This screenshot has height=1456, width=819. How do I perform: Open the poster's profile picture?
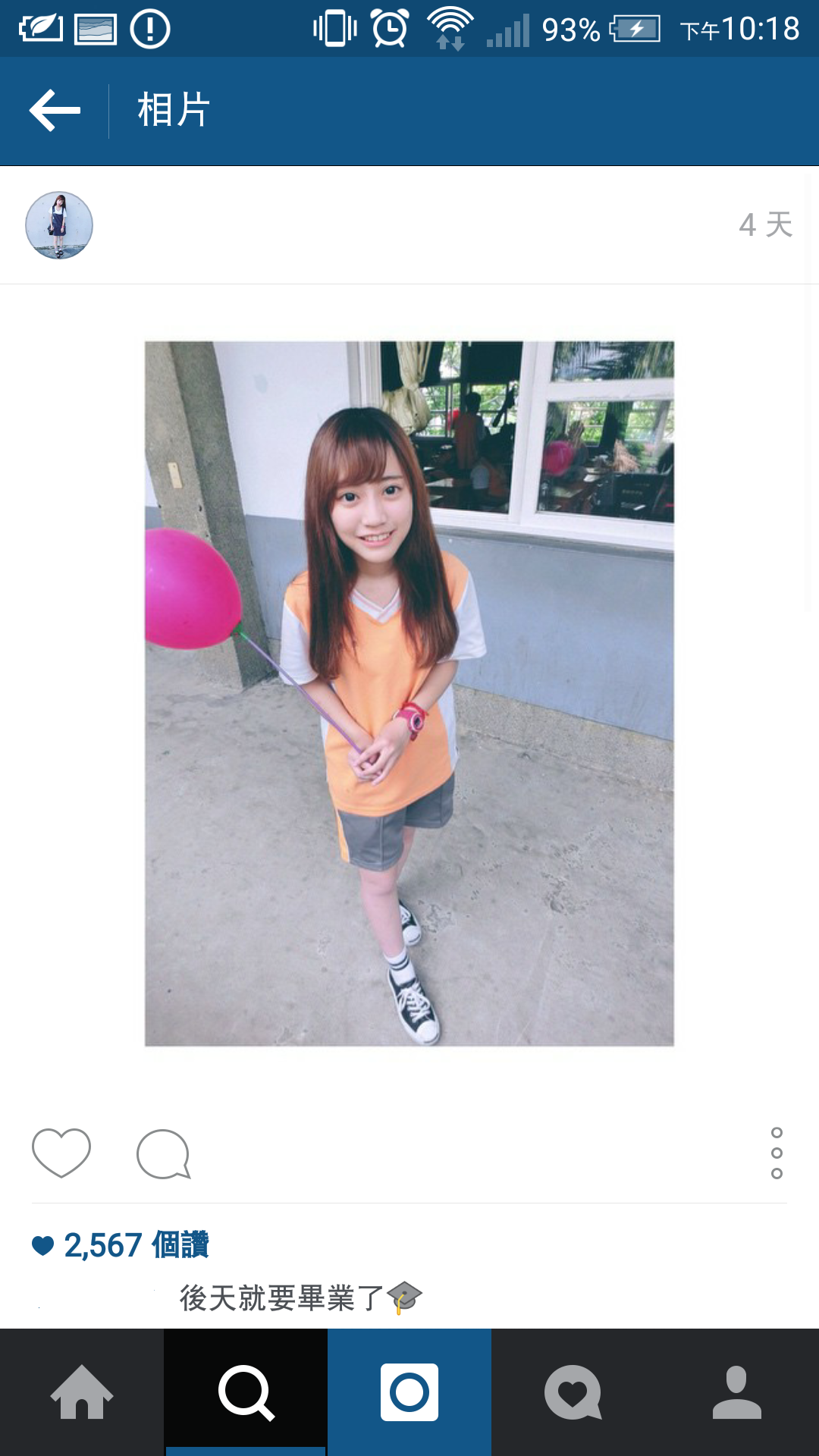(x=59, y=225)
